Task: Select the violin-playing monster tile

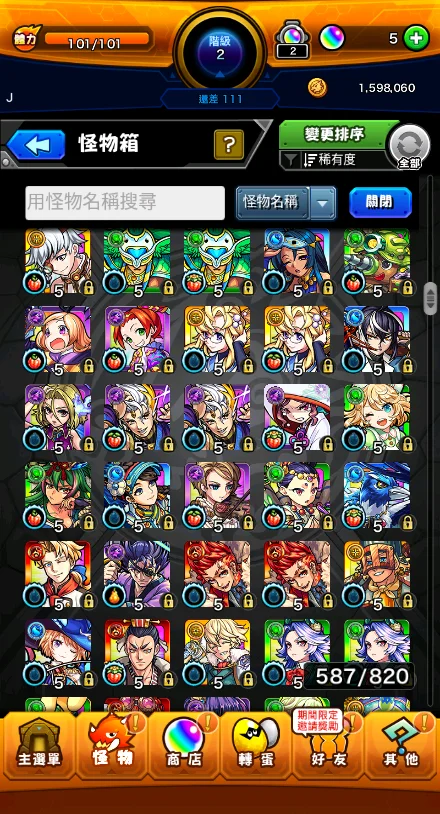Action: [x=217, y=496]
